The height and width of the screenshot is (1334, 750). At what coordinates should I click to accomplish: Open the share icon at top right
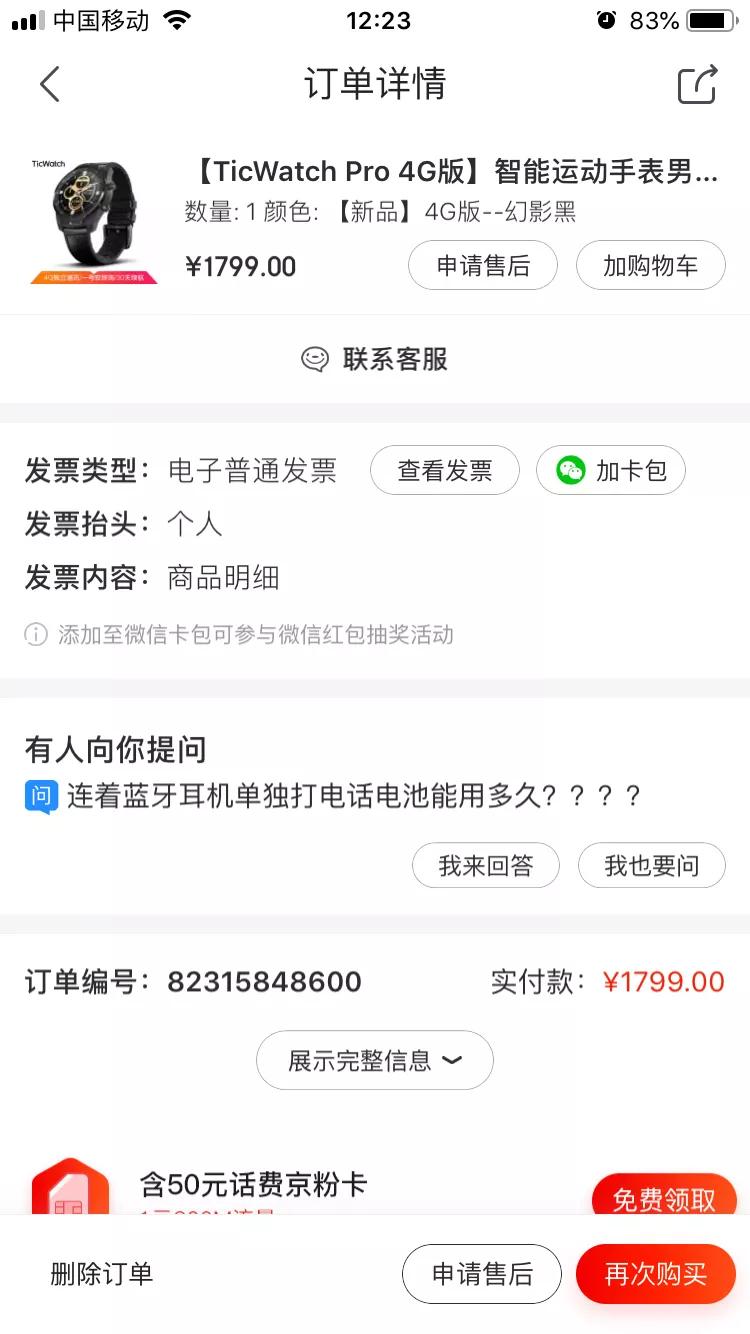tap(697, 84)
